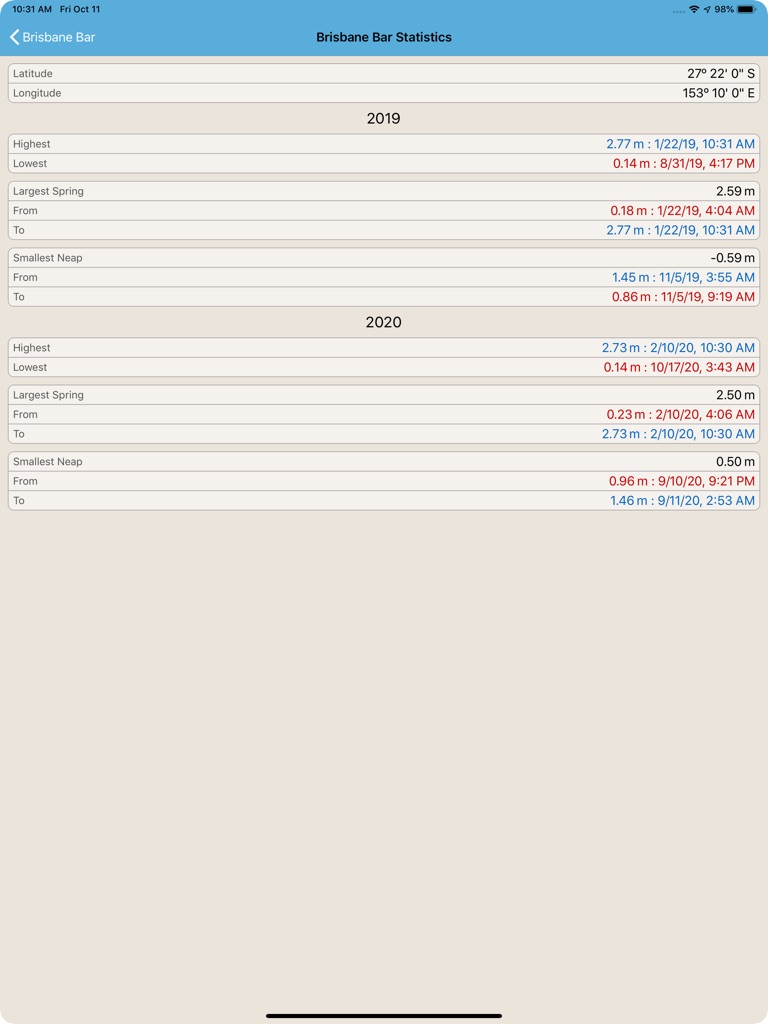Click the Latitude row

coord(384,73)
